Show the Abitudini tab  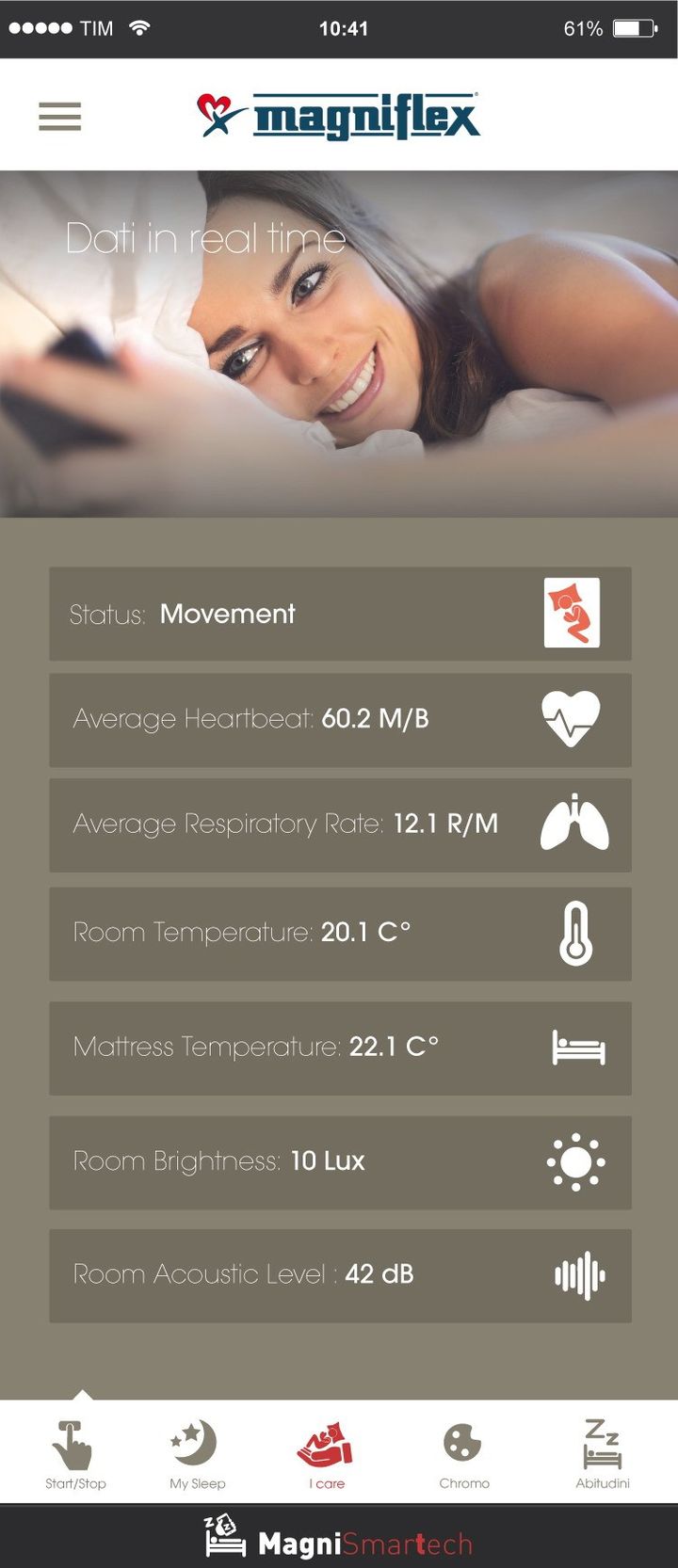pos(603,1454)
